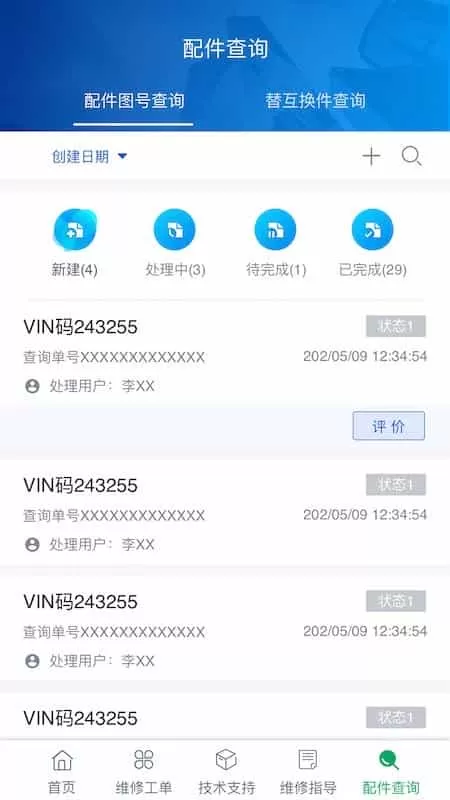Filter by 处理中(3) status
The height and width of the screenshot is (800, 450).
click(x=175, y=243)
